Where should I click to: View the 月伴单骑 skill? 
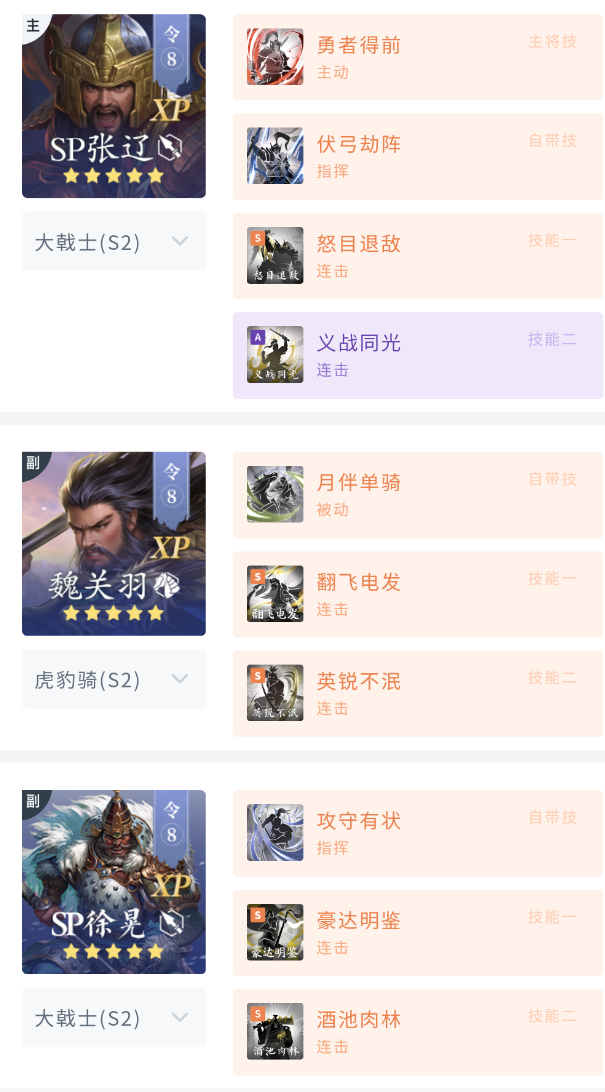417,494
